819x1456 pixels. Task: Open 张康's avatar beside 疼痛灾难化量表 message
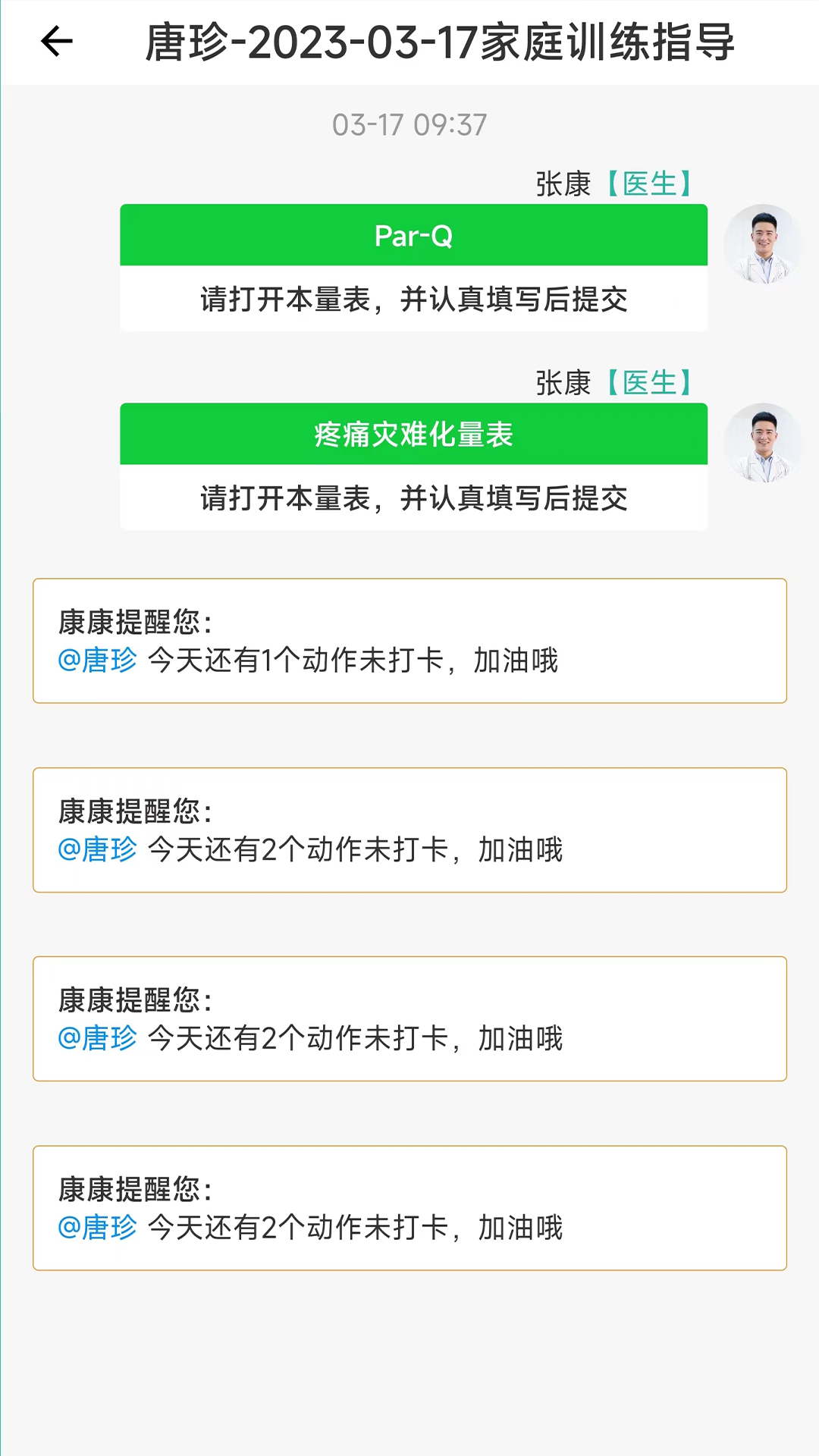click(x=763, y=444)
